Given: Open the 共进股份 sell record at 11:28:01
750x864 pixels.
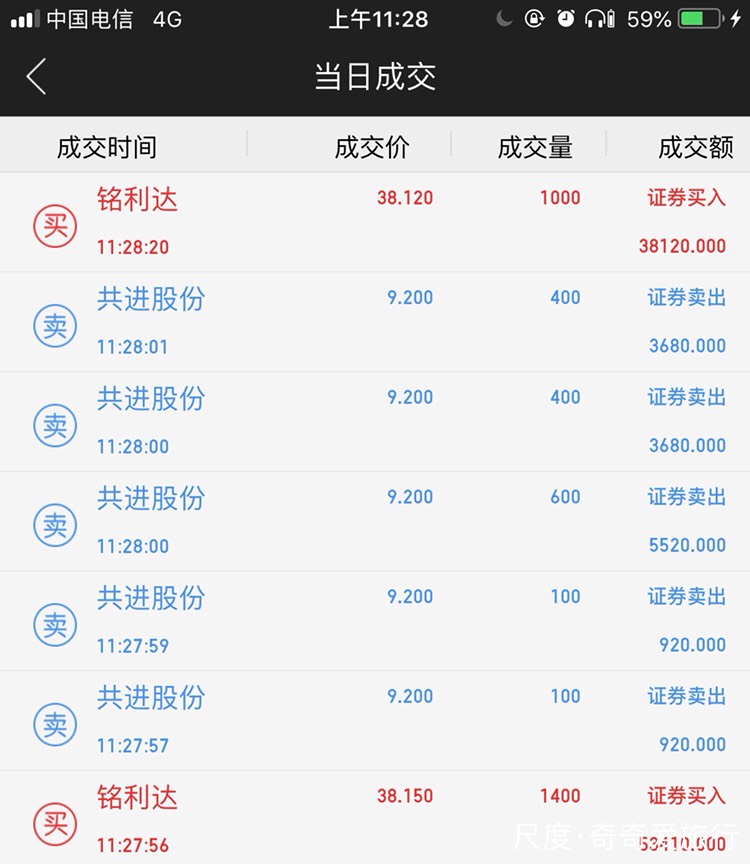Looking at the screenshot, I should [375, 322].
